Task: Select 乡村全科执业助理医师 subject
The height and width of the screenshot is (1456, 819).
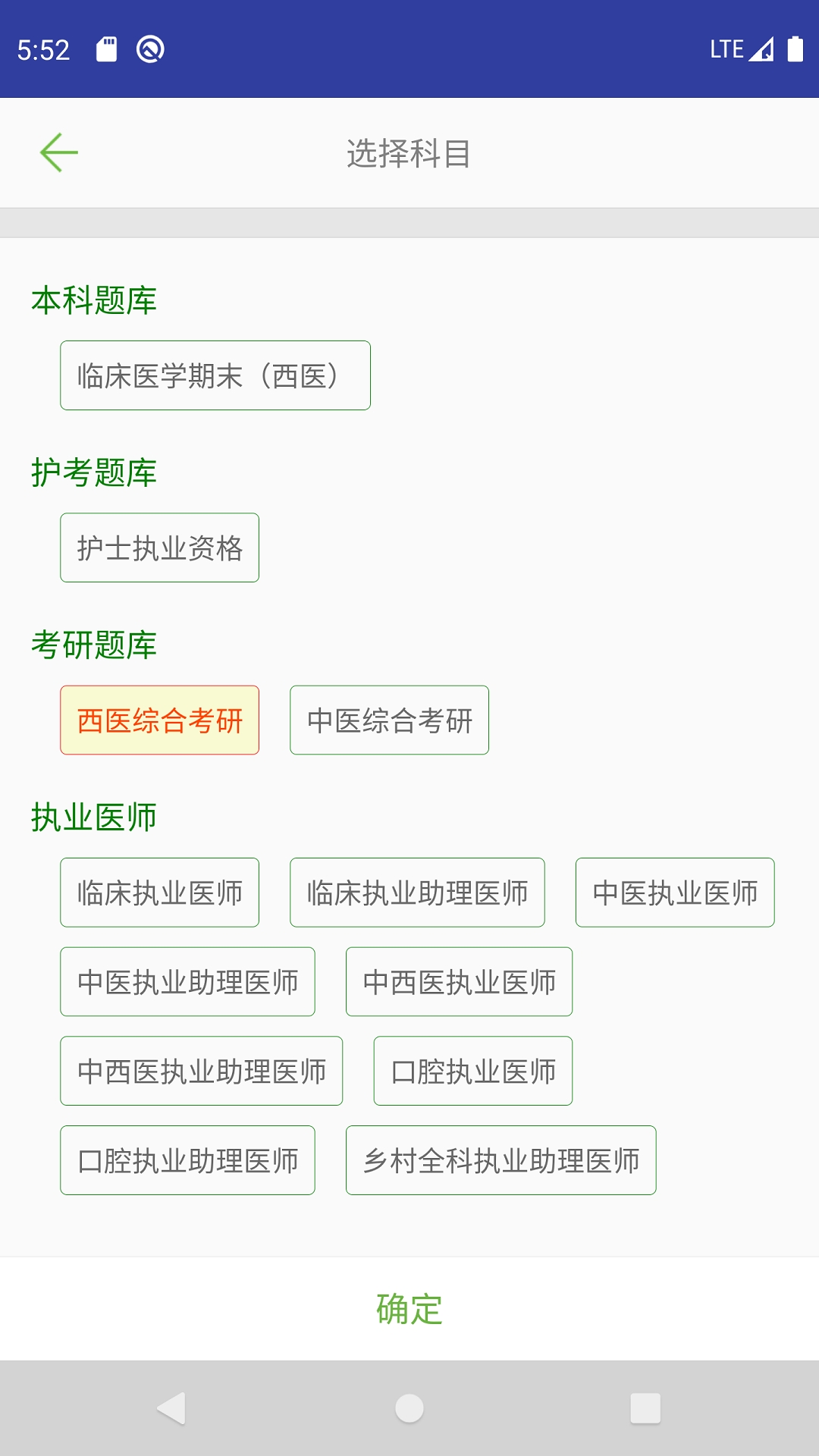Action: click(x=500, y=1160)
